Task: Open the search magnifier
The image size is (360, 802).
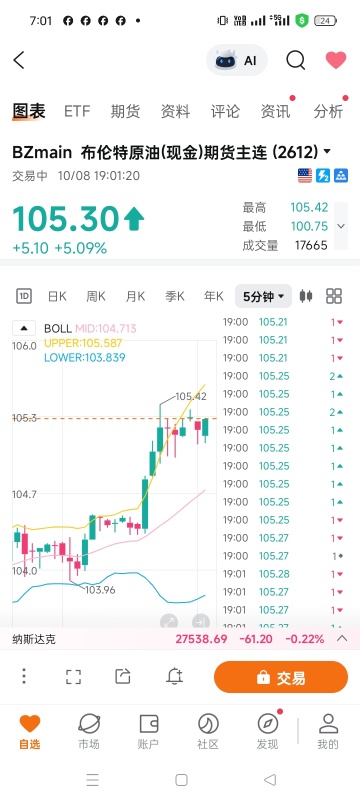Action: 296,60
